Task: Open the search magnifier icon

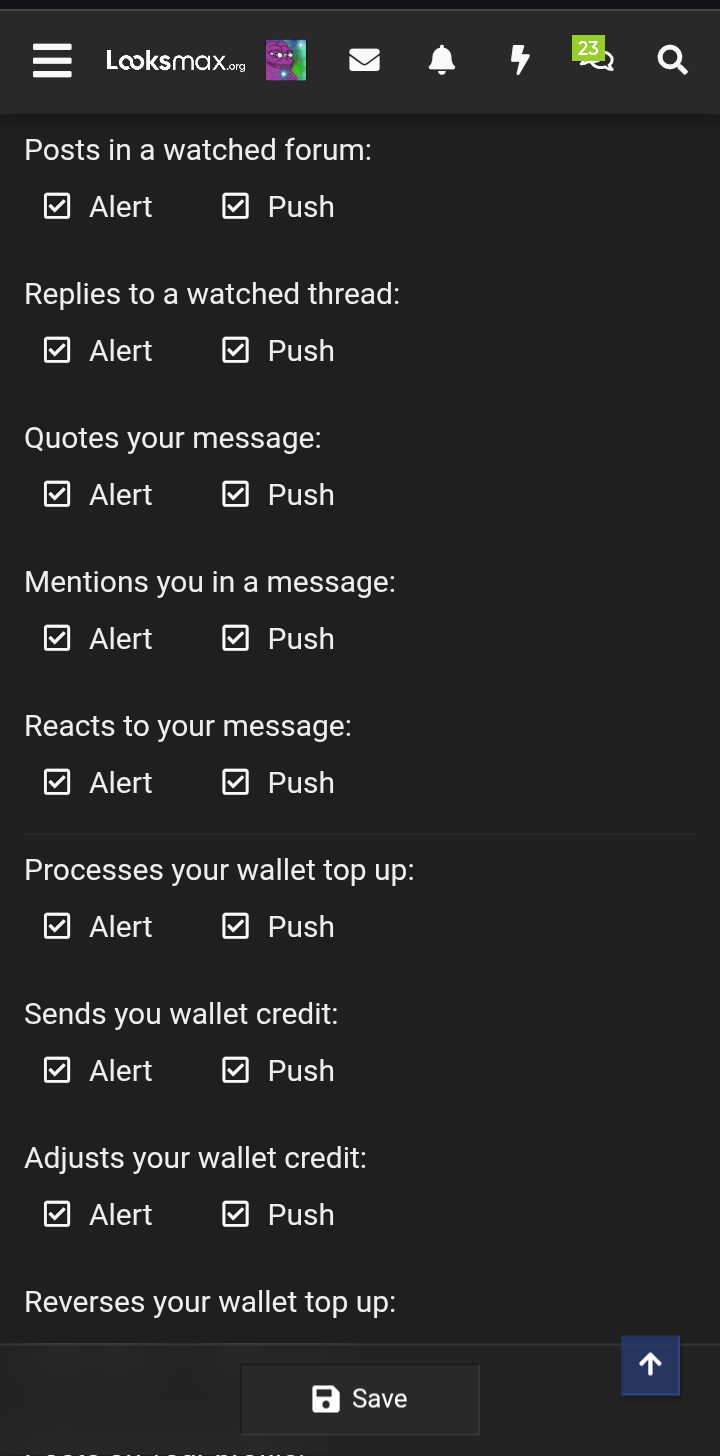Action: pyautogui.click(x=672, y=60)
